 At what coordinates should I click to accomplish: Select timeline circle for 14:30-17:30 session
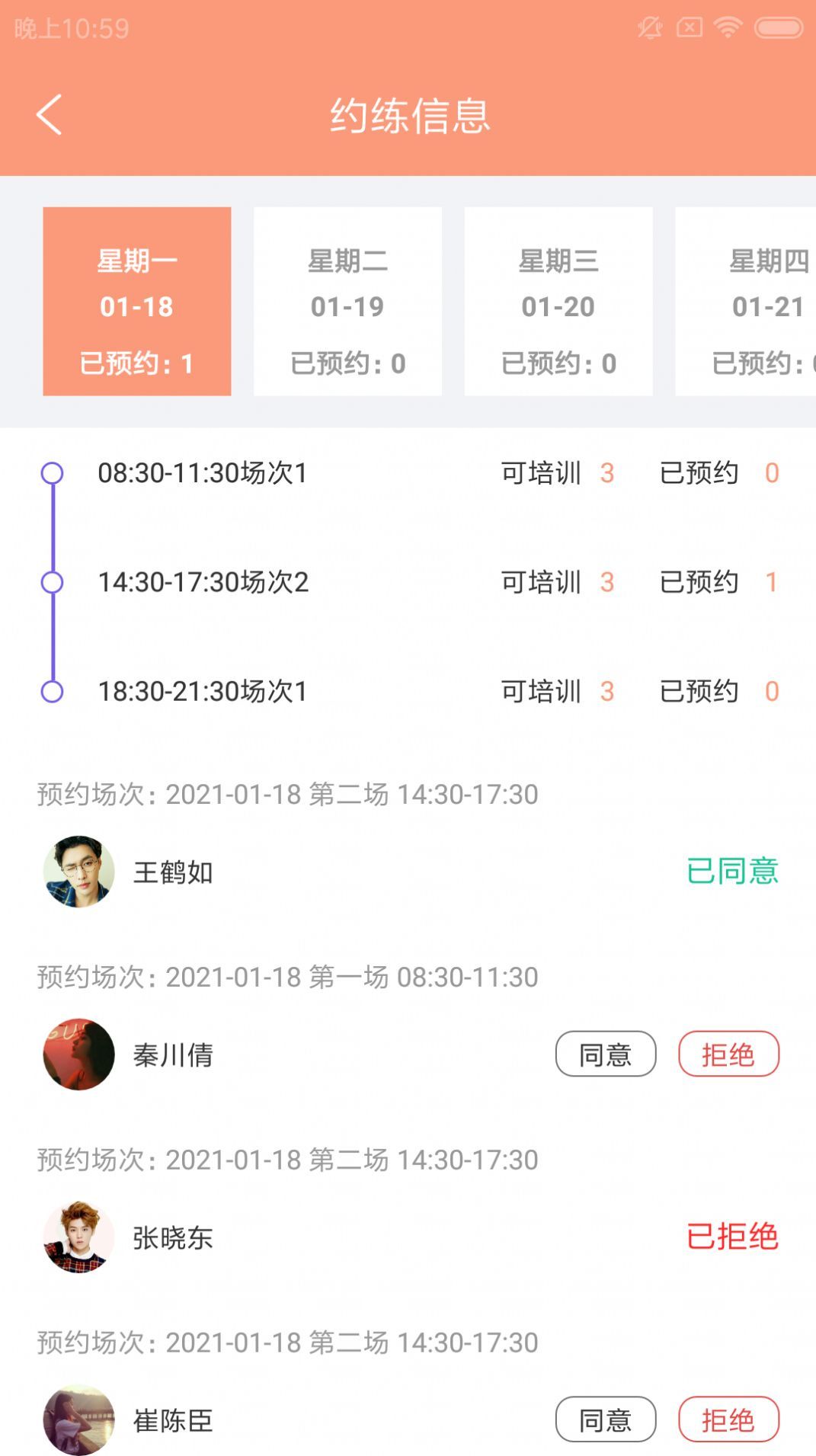(x=52, y=582)
